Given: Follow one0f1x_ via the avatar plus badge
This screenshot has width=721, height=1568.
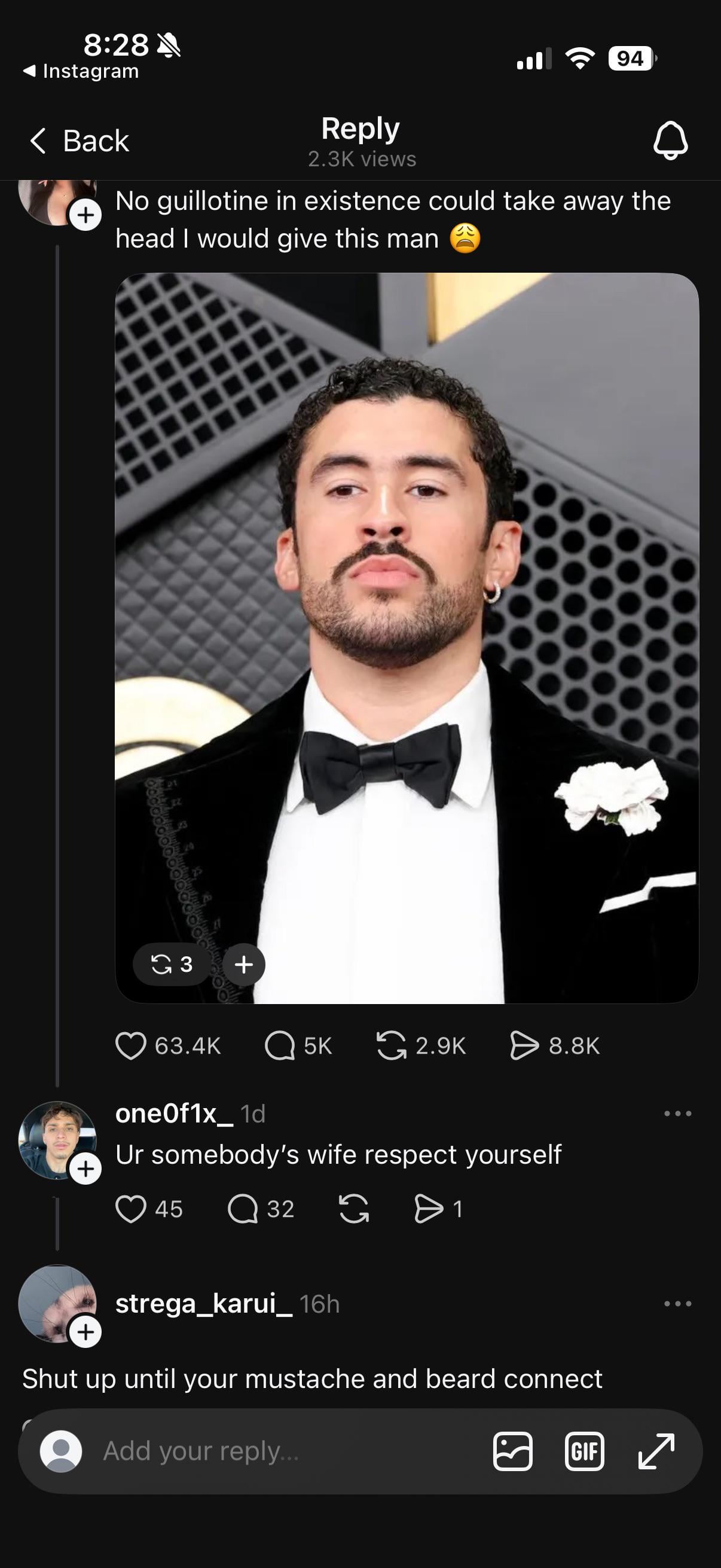Looking at the screenshot, I should tap(85, 1169).
